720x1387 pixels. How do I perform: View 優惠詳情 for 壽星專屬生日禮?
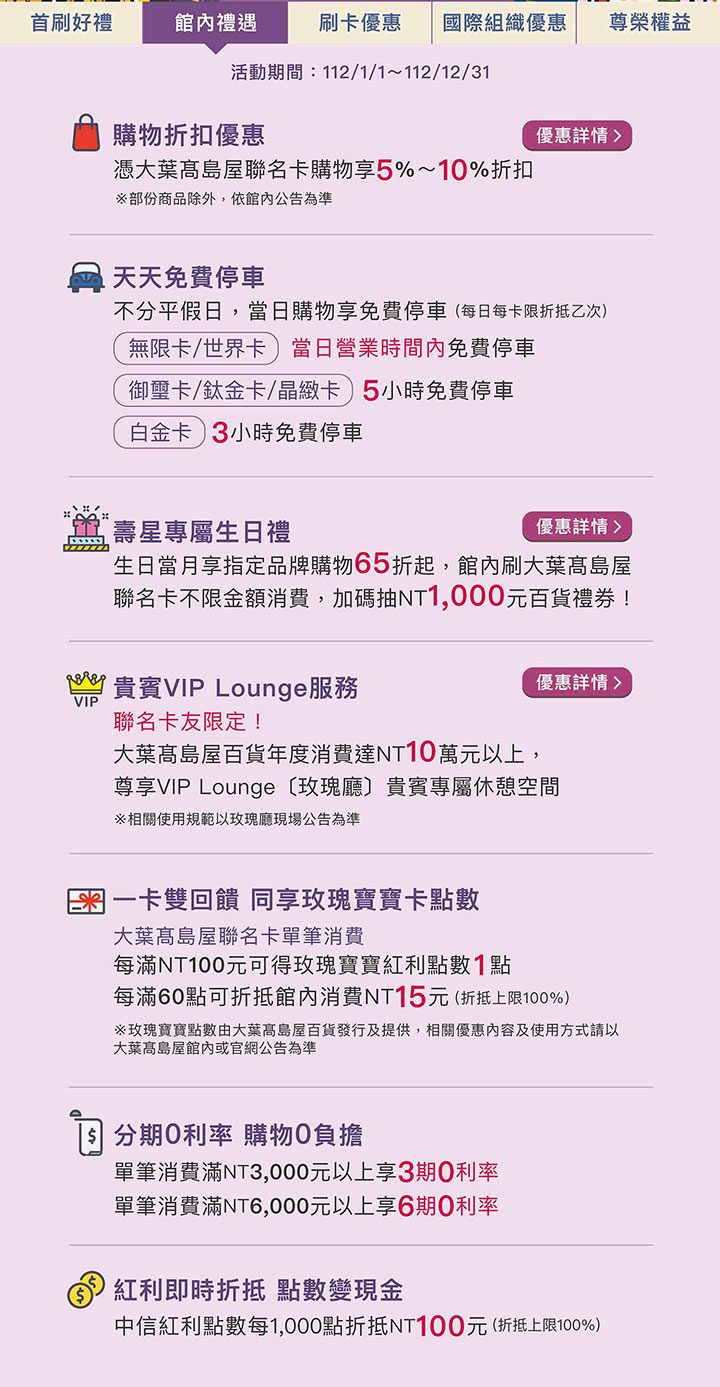tap(577, 526)
